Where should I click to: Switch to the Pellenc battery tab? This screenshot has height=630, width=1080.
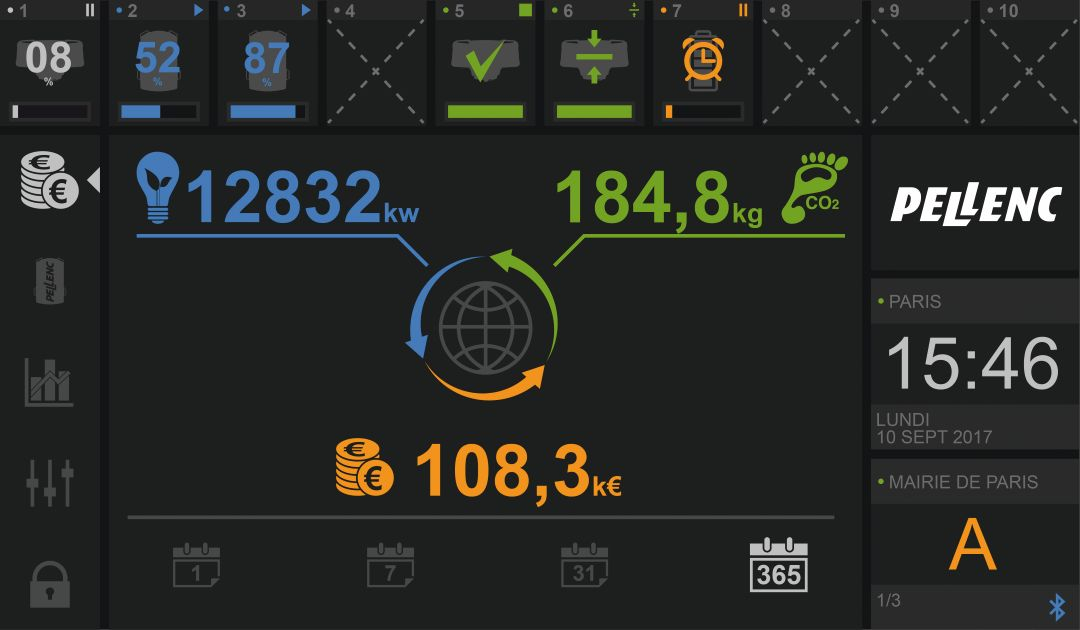pyautogui.click(x=50, y=282)
